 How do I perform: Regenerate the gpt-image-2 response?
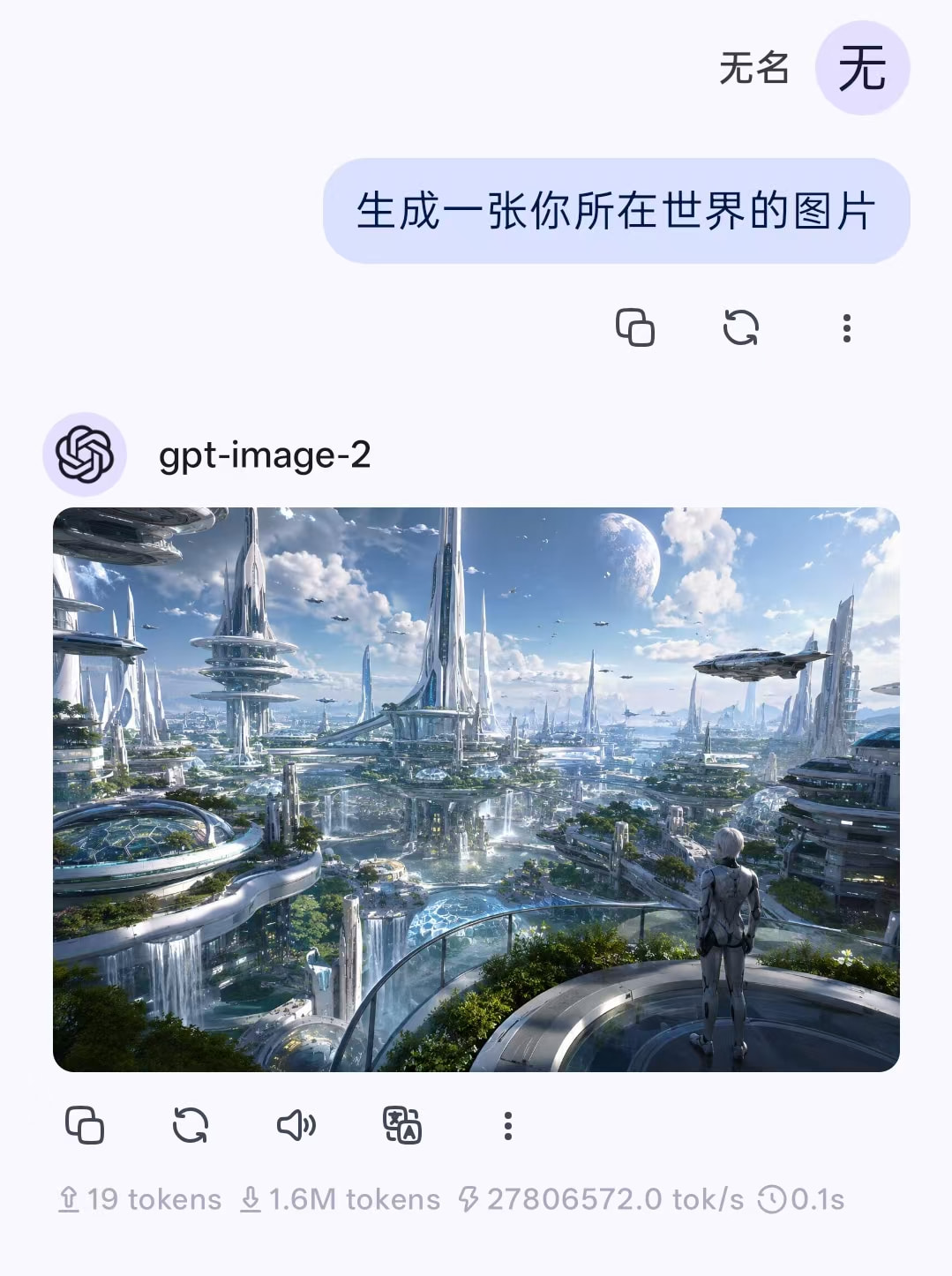tap(191, 1125)
